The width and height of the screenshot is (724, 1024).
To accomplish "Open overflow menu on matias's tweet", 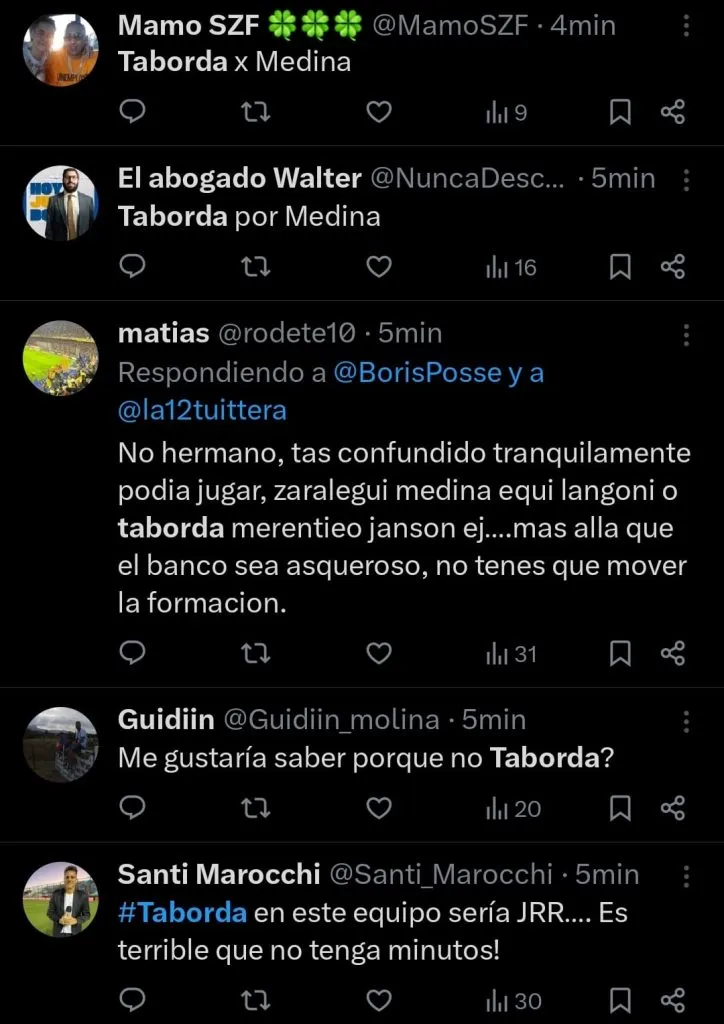I will tap(686, 334).
